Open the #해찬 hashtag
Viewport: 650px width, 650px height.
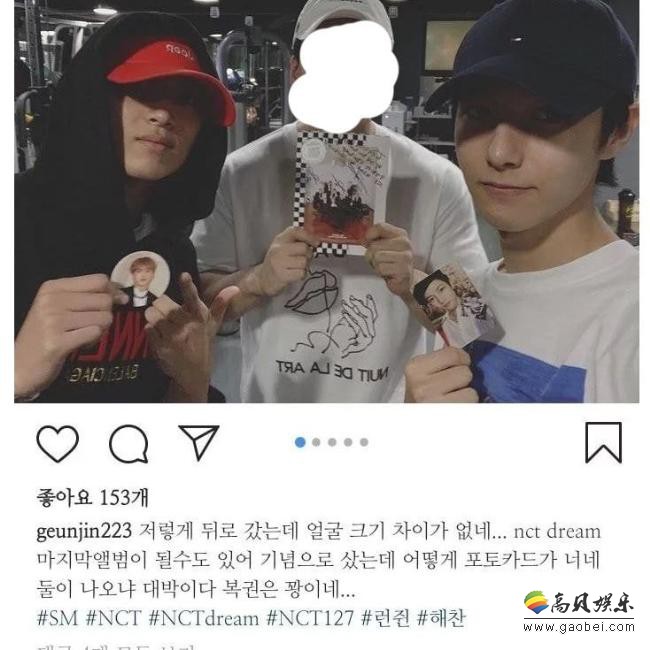coord(442,617)
